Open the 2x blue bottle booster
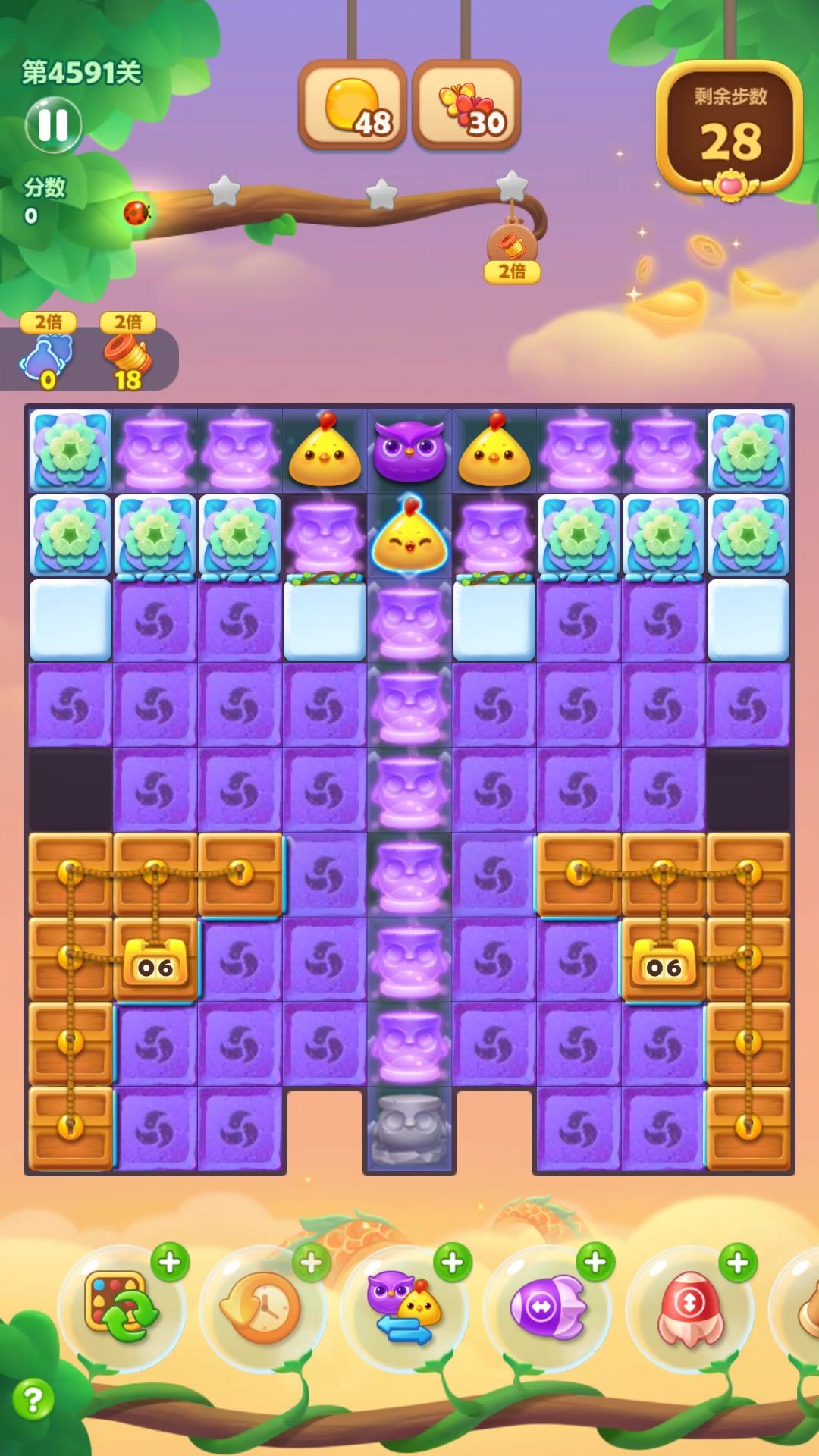 (47, 356)
